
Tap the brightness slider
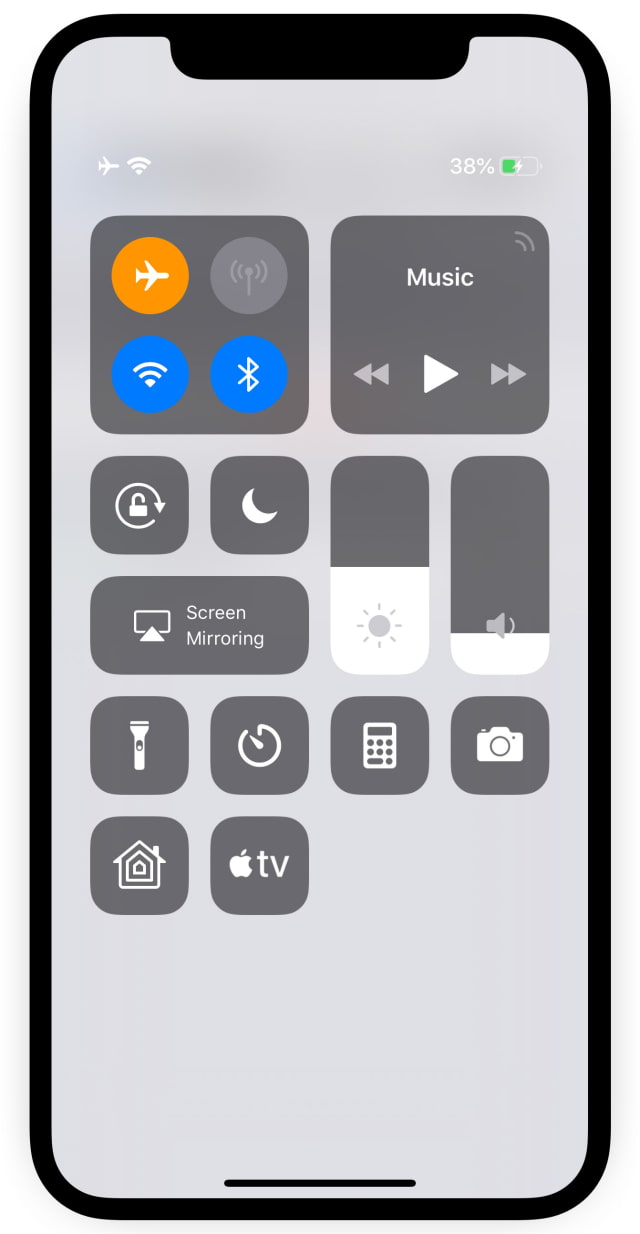point(380,566)
